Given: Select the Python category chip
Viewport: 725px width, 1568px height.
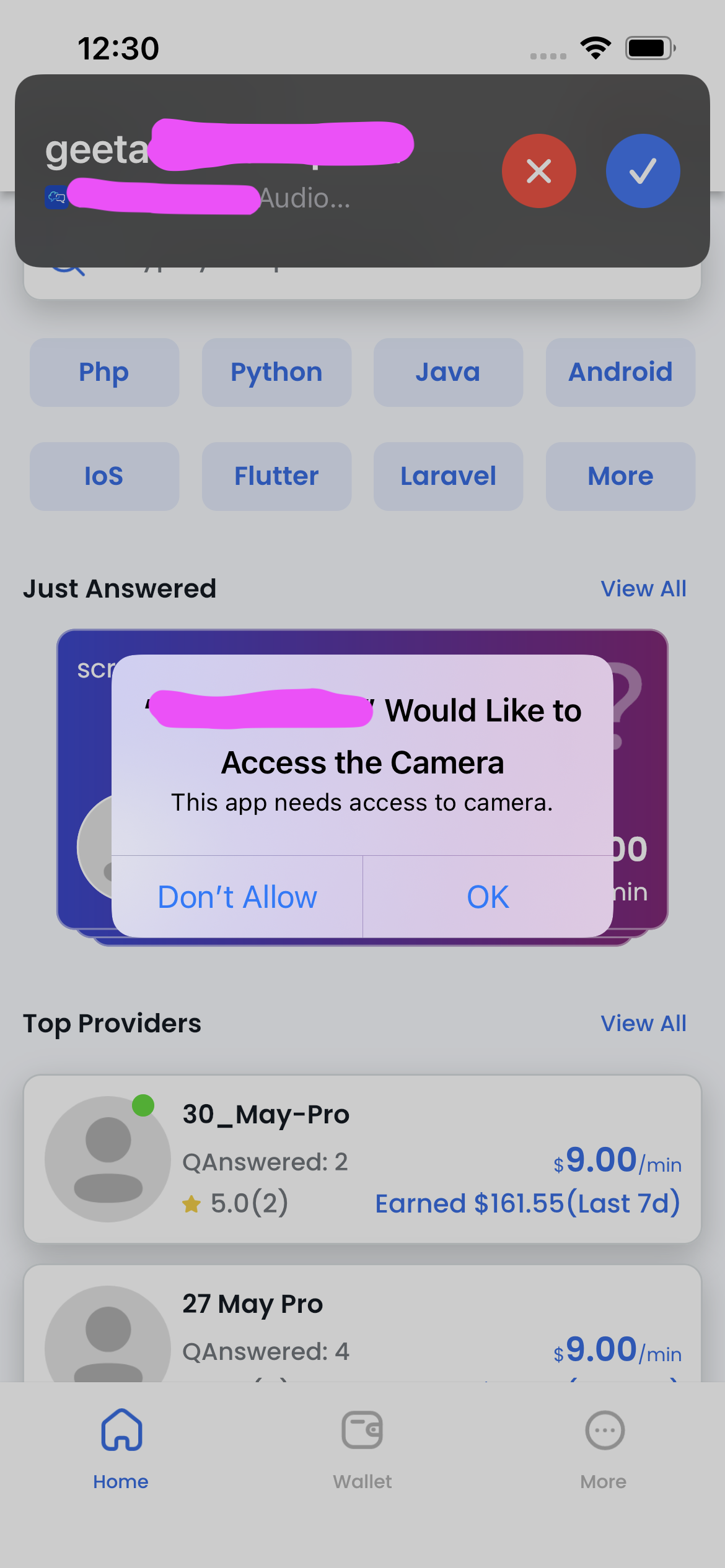Looking at the screenshot, I should coord(276,372).
